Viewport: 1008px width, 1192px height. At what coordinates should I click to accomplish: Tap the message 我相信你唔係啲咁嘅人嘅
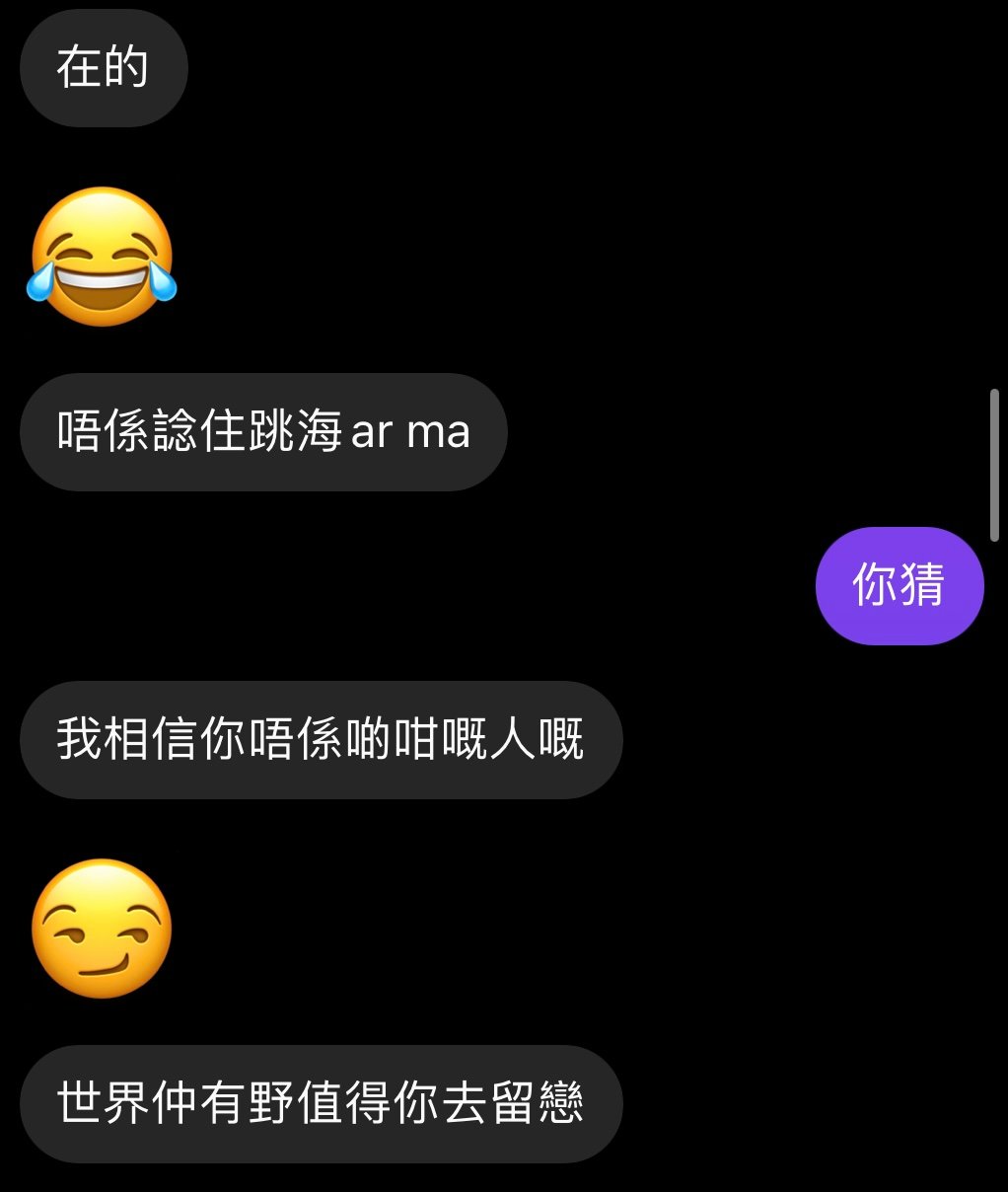click(321, 740)
